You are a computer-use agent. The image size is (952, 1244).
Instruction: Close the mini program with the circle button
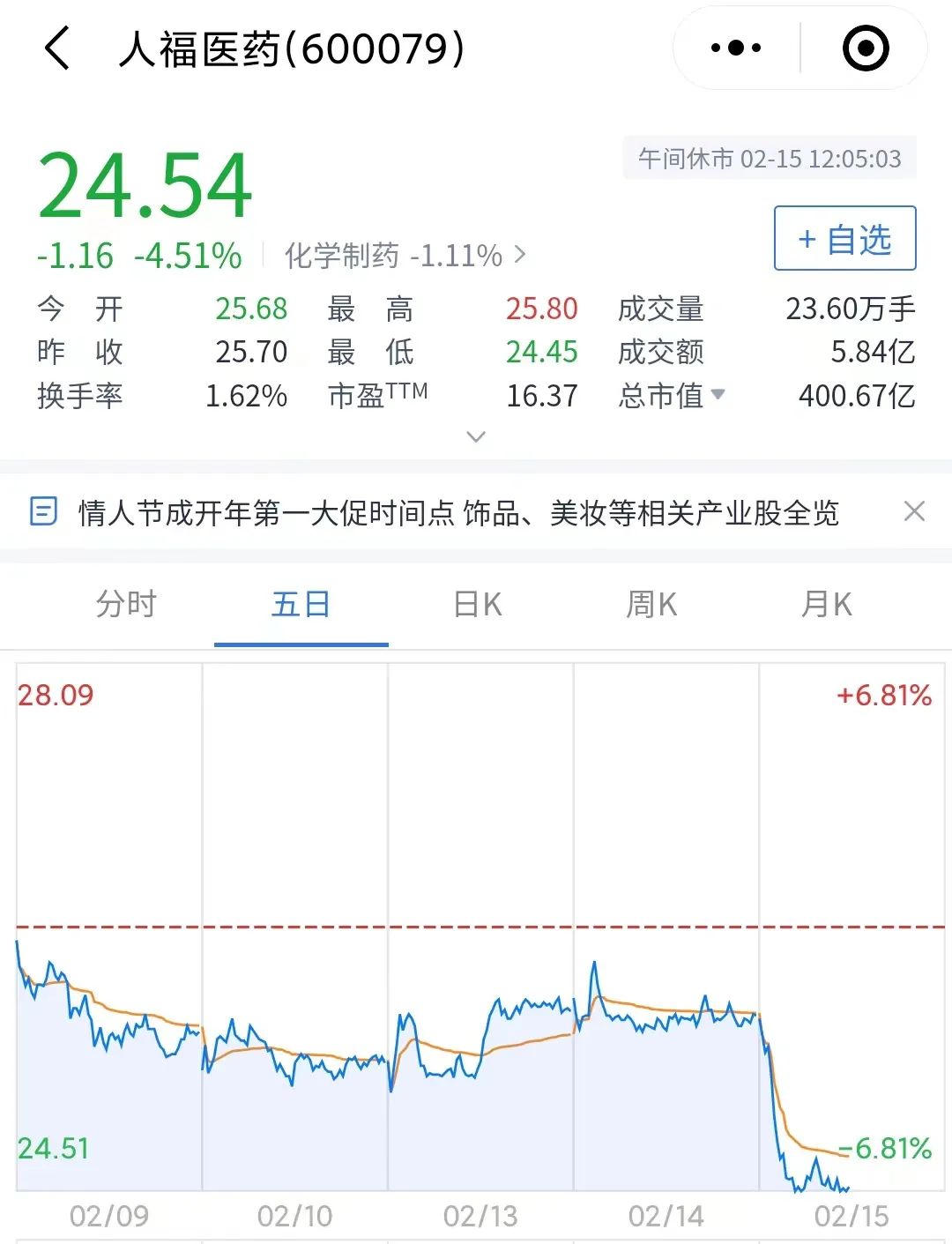coord(866,48)
